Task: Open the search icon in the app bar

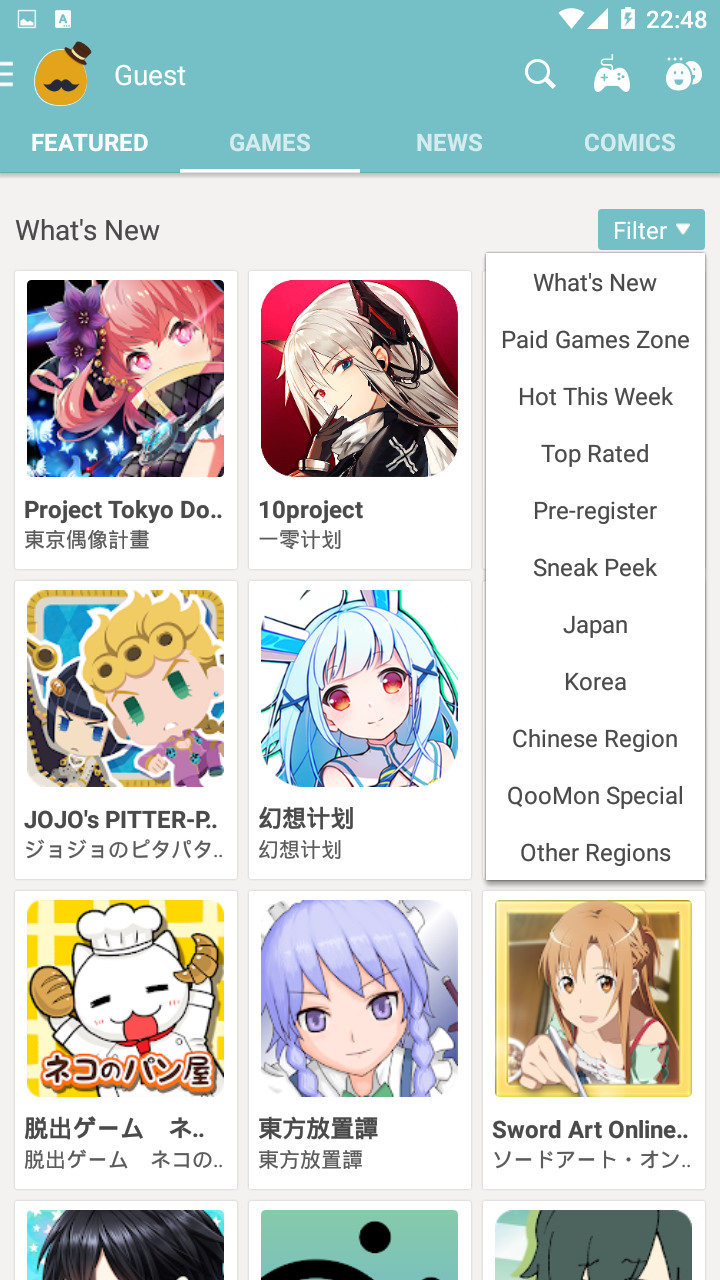Action: tap(540, 75)
